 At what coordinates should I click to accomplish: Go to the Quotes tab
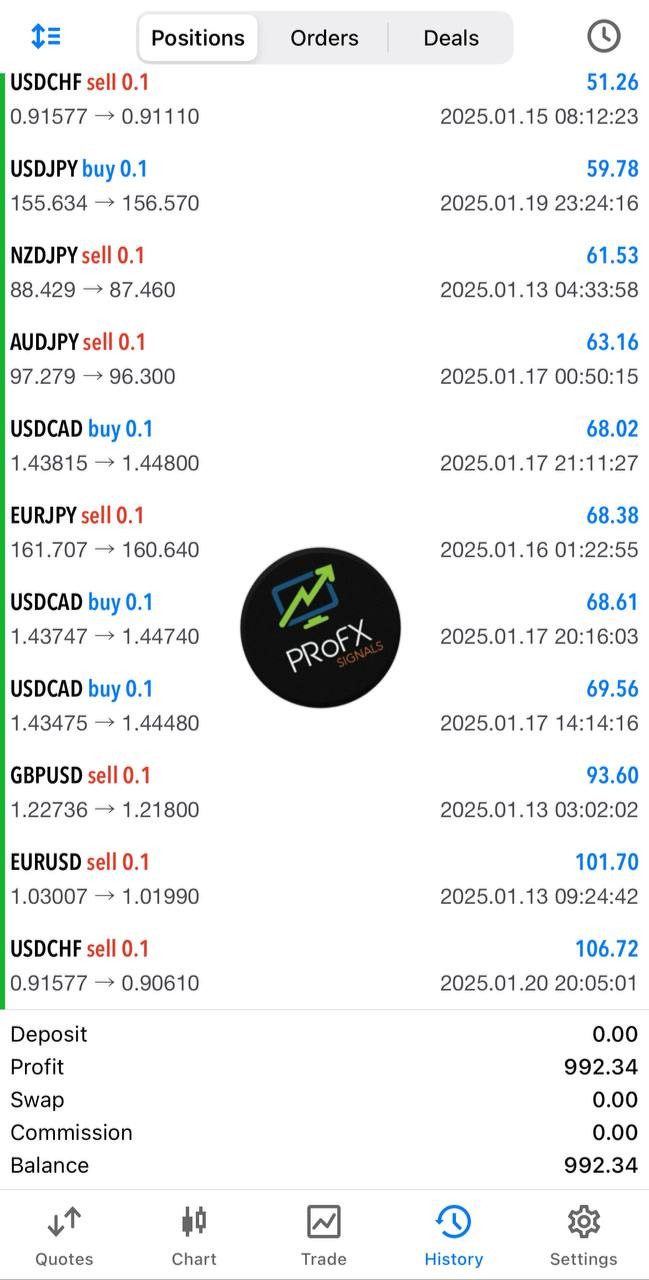pyautogui.click(x=64, y=1236)
